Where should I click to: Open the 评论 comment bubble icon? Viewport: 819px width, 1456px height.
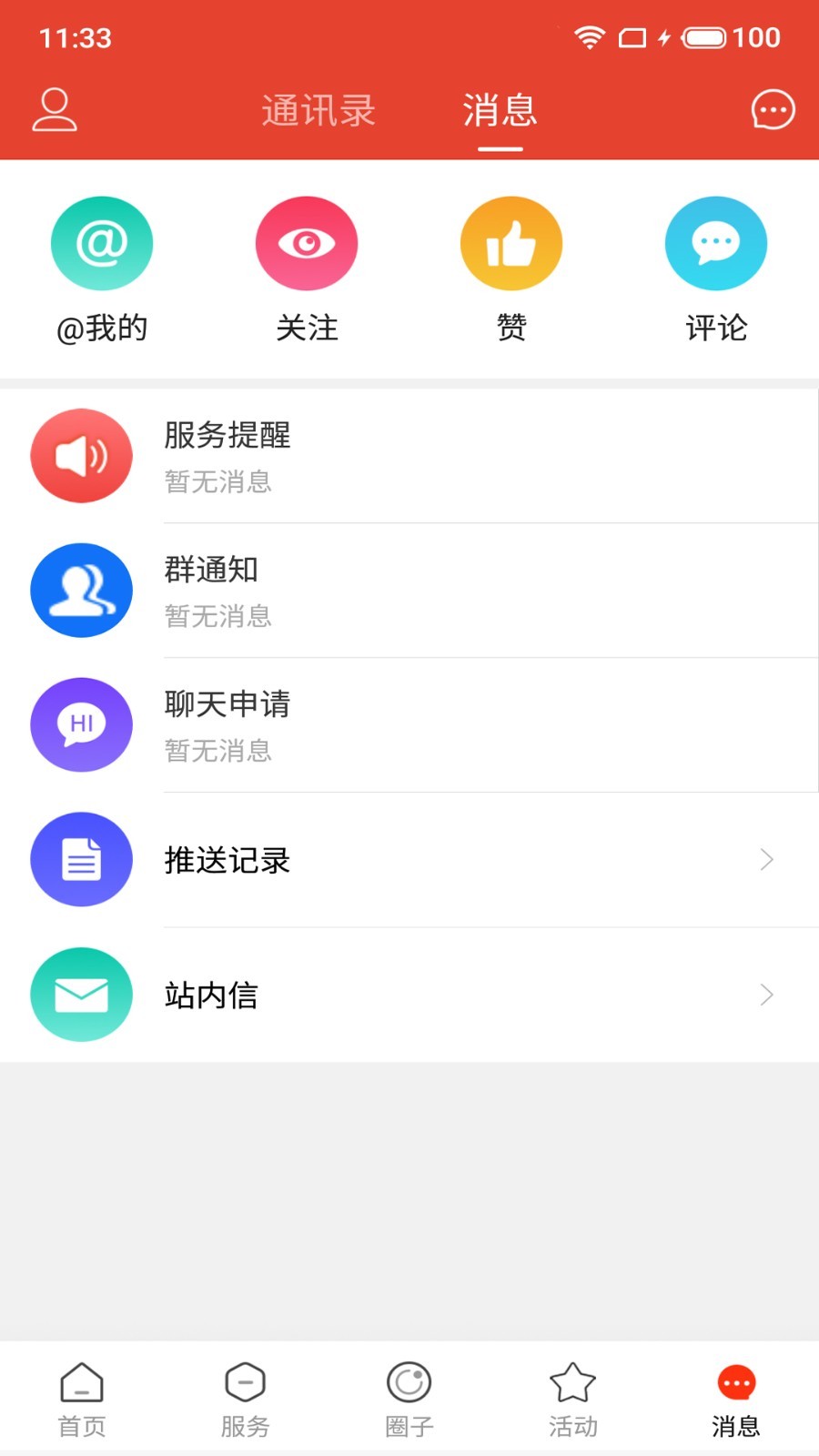(716, 243)
